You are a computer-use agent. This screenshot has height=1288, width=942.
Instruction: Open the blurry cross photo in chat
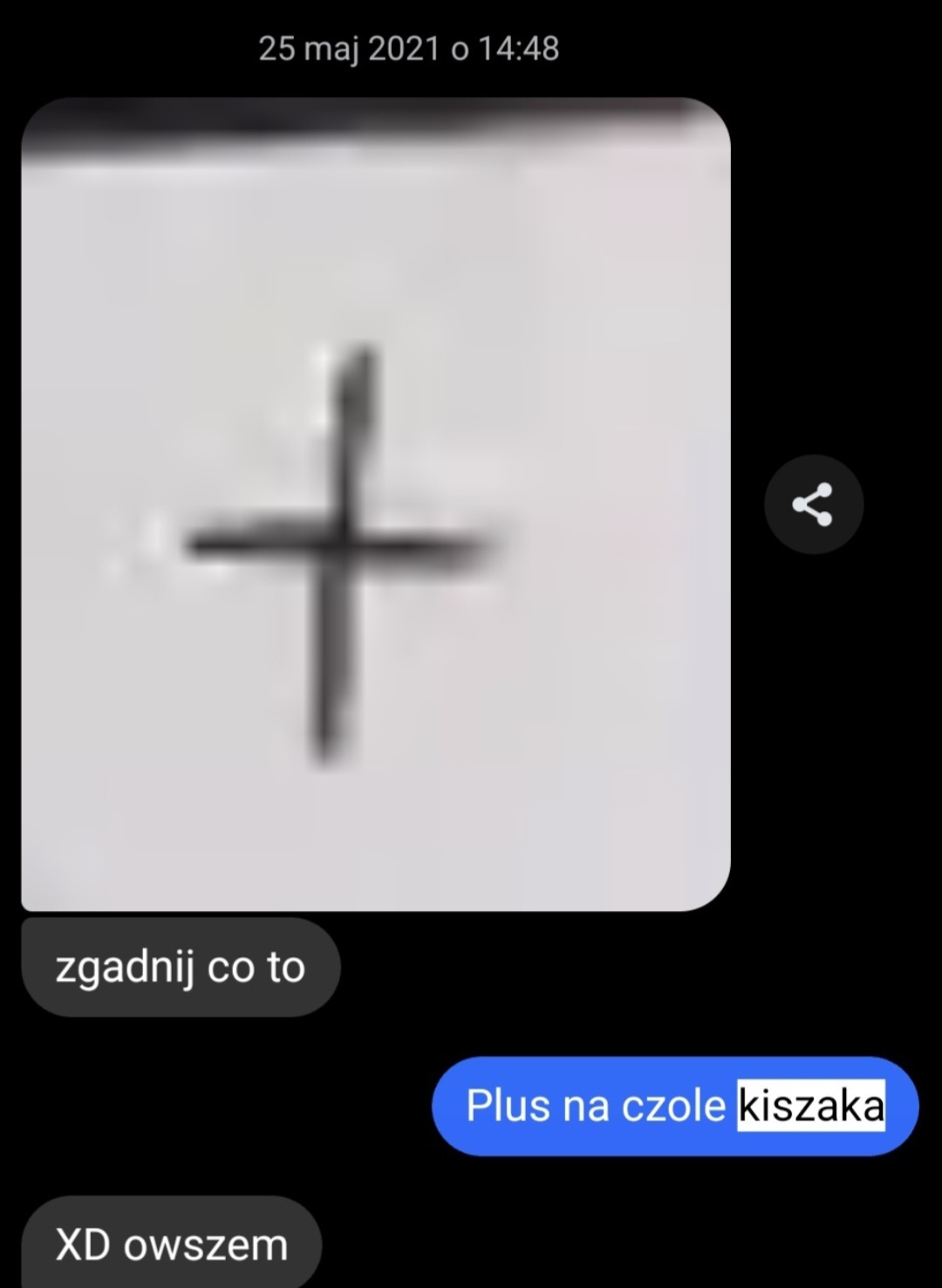[x=375, y=504]
